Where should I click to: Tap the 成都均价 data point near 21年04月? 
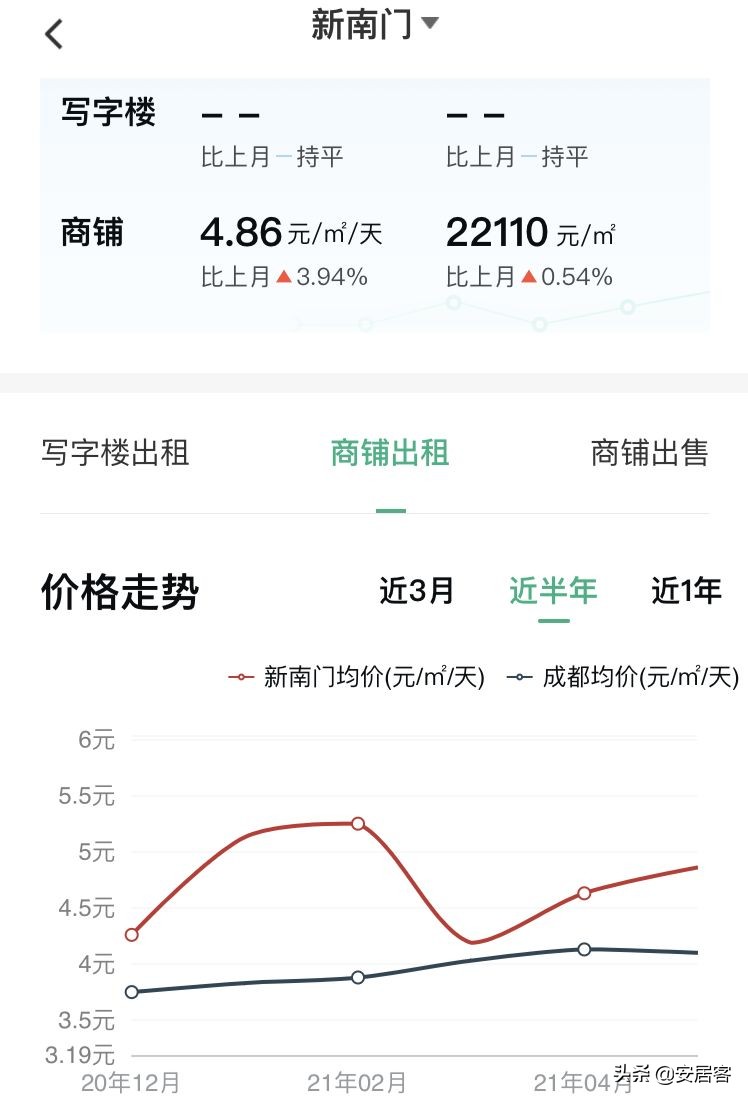583,948
